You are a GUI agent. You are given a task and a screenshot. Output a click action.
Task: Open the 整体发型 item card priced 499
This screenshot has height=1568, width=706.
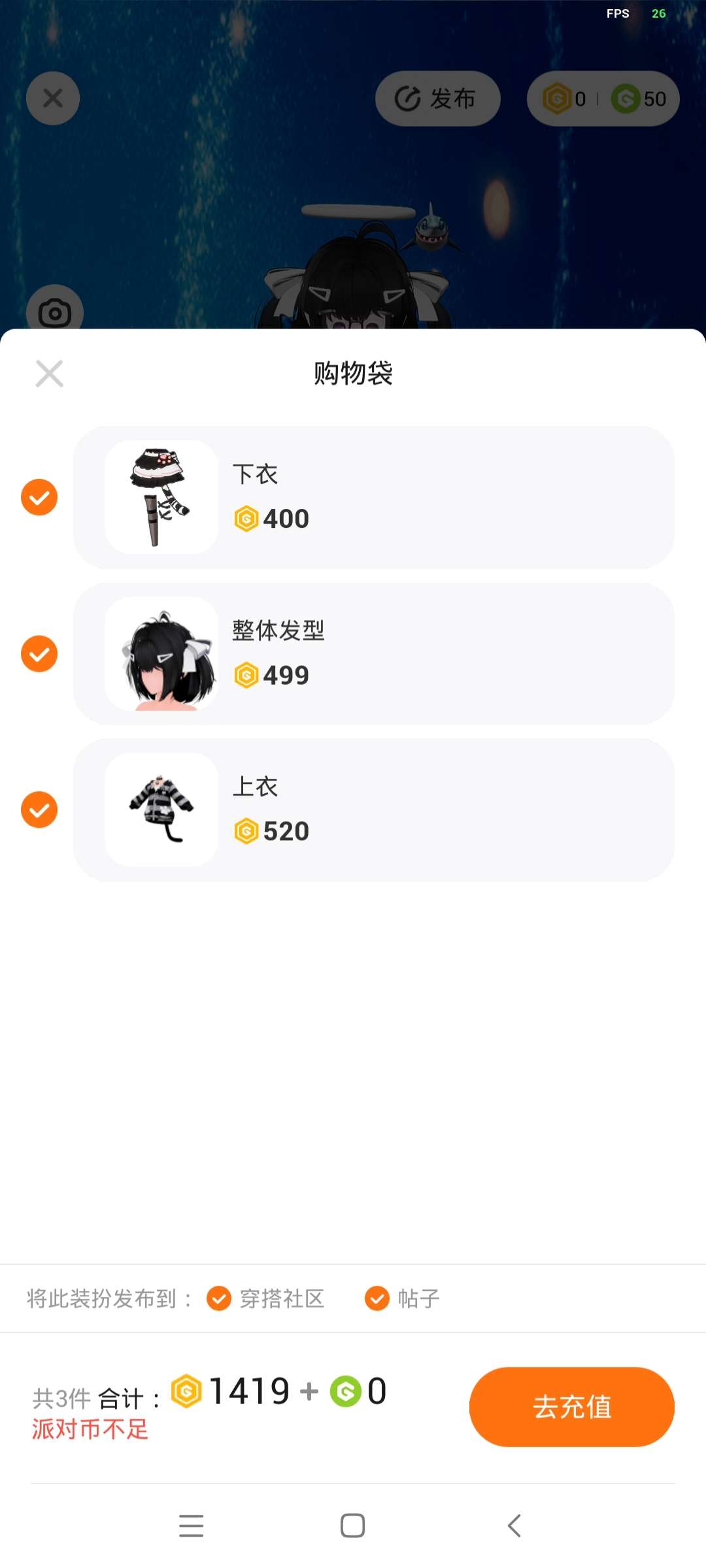pos(374,653)
